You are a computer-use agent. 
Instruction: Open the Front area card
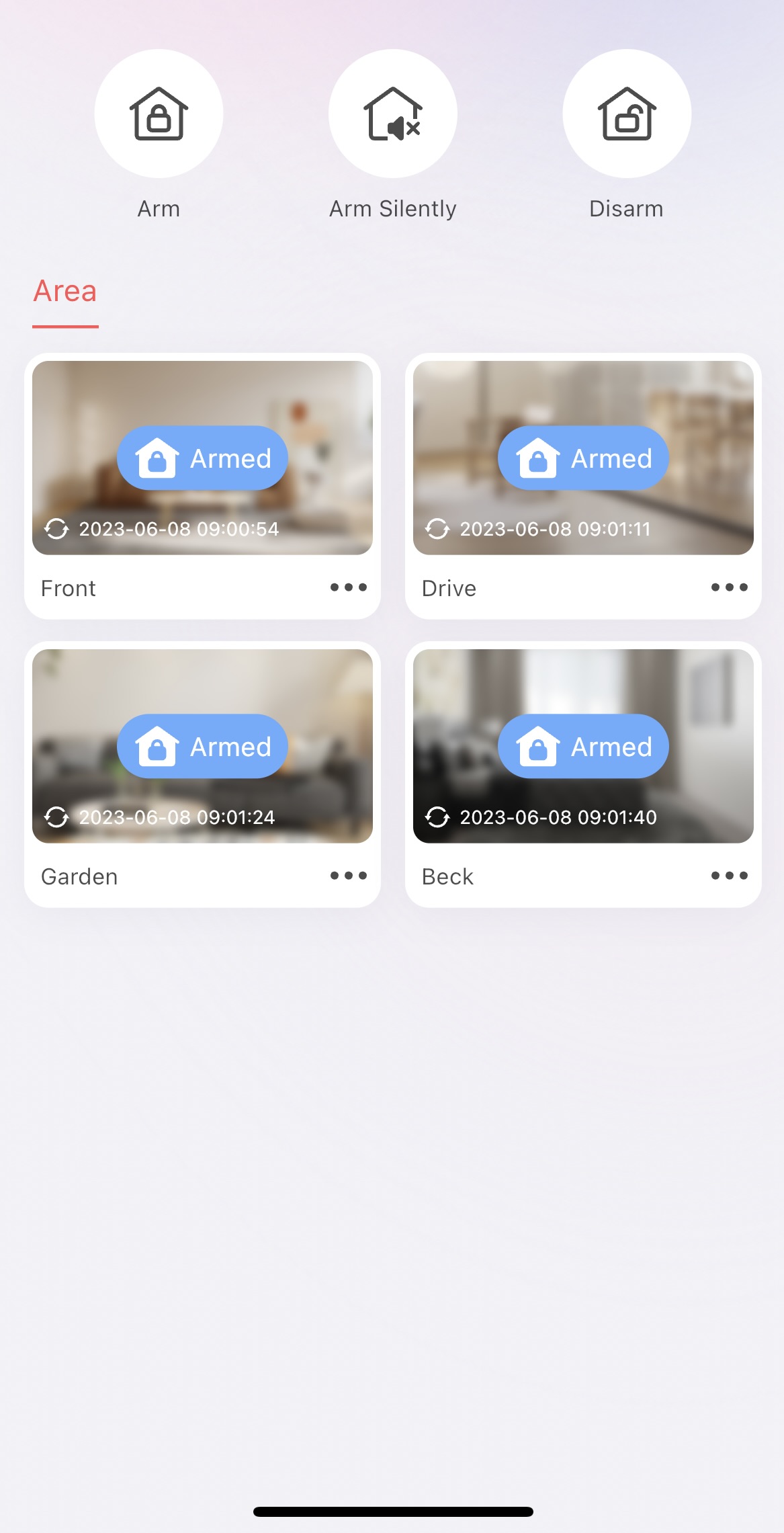(x=202, y=458)
